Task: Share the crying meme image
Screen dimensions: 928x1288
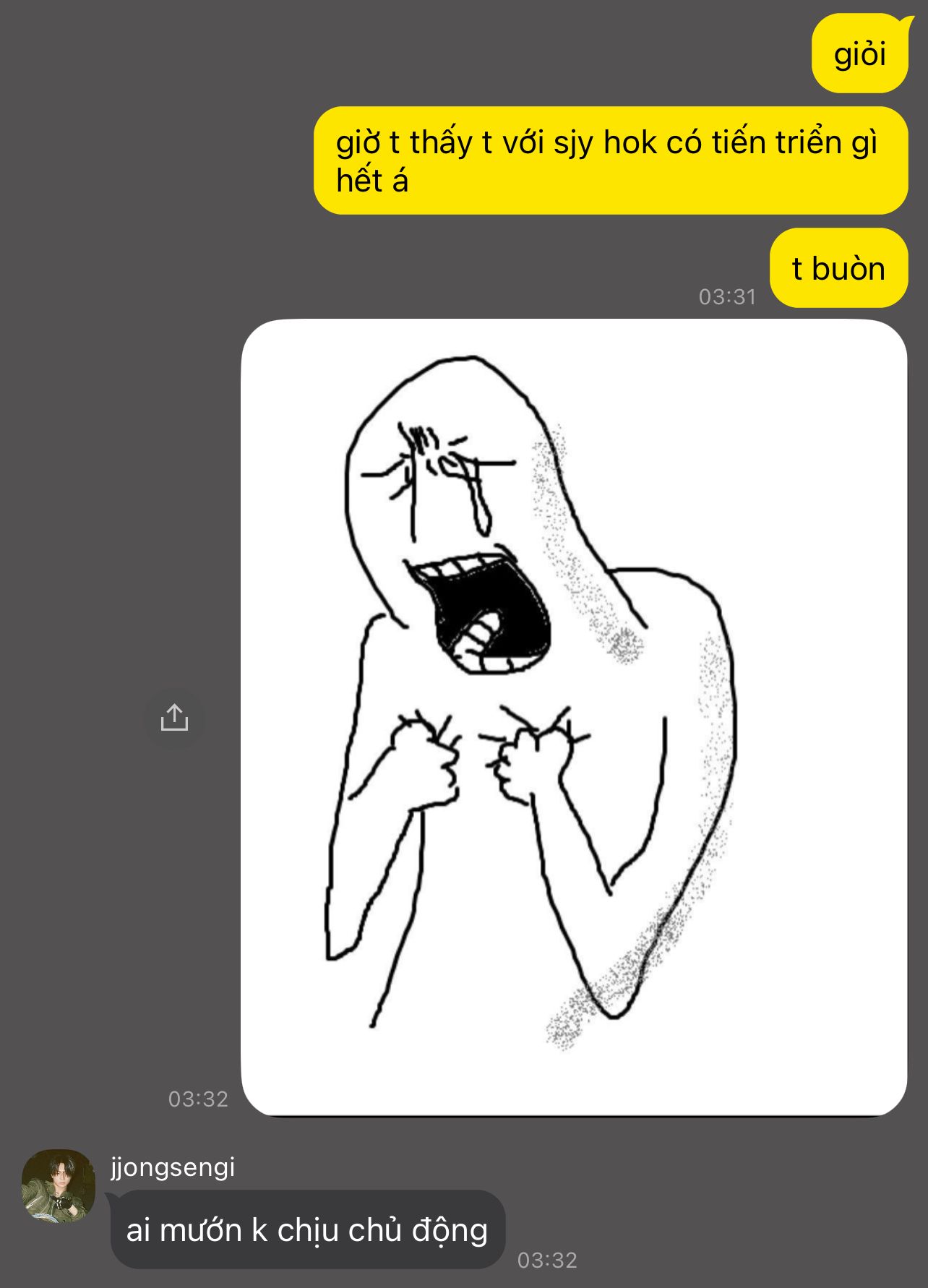Action: [174, 718]
